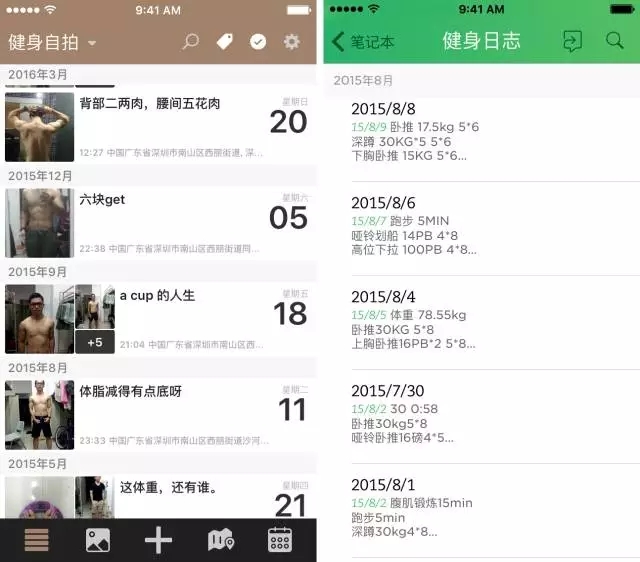This screenshot has width=640, height=562.
Task: Open search in the 健身自拍 journal
Action: pos(191,42)
